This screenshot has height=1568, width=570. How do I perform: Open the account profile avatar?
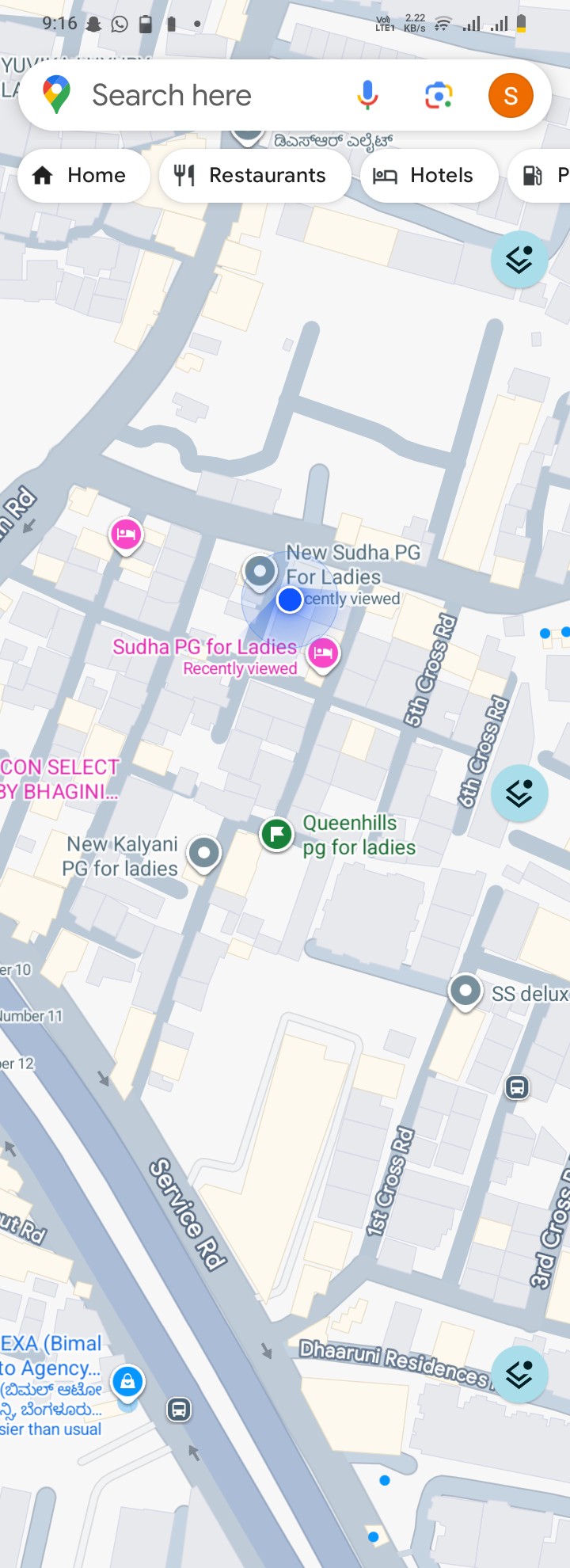click(x=511, y=96)
